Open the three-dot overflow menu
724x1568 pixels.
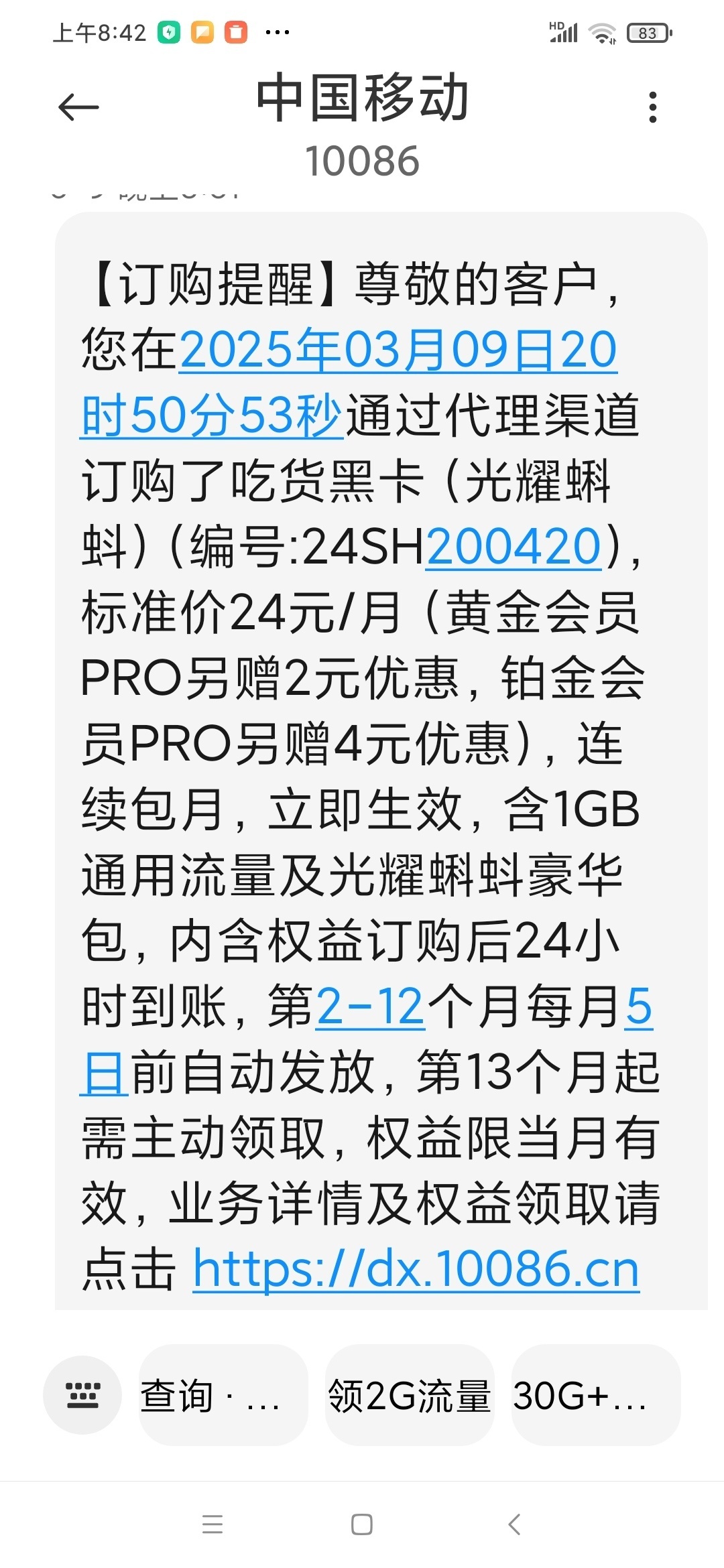coord(652,107)
